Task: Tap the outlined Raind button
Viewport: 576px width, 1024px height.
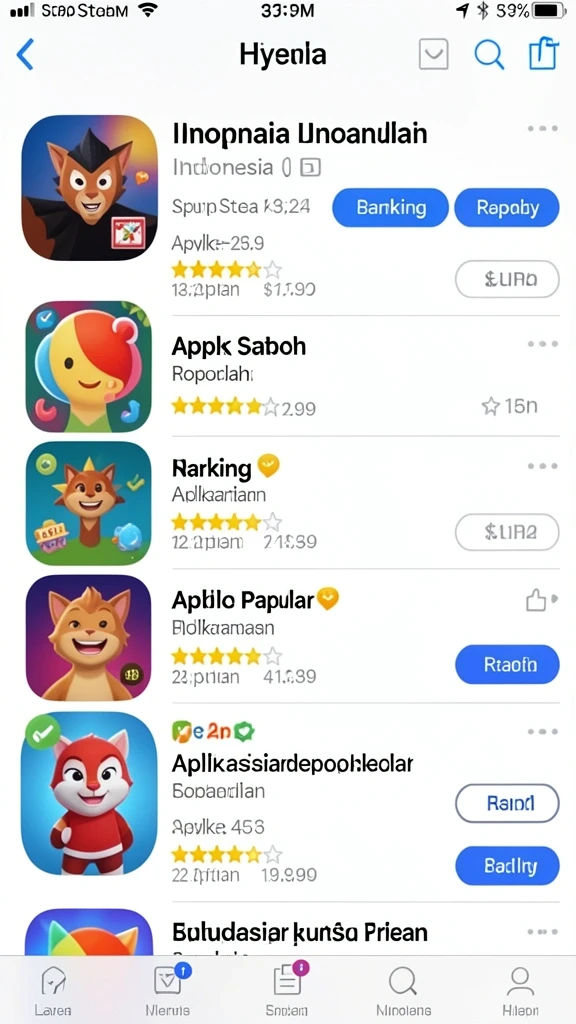Action: [x=507, y=803]
